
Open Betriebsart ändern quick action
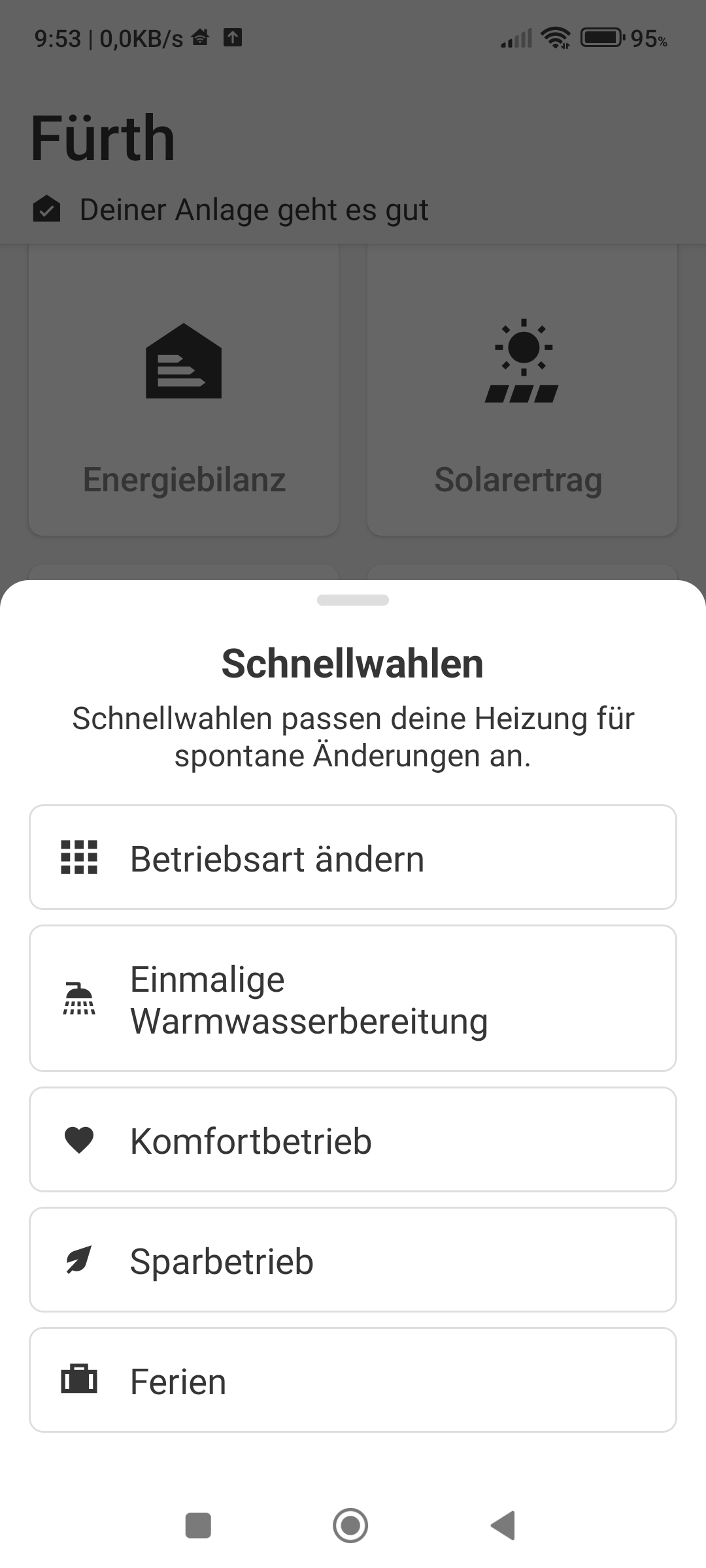(x=353, y=857)
